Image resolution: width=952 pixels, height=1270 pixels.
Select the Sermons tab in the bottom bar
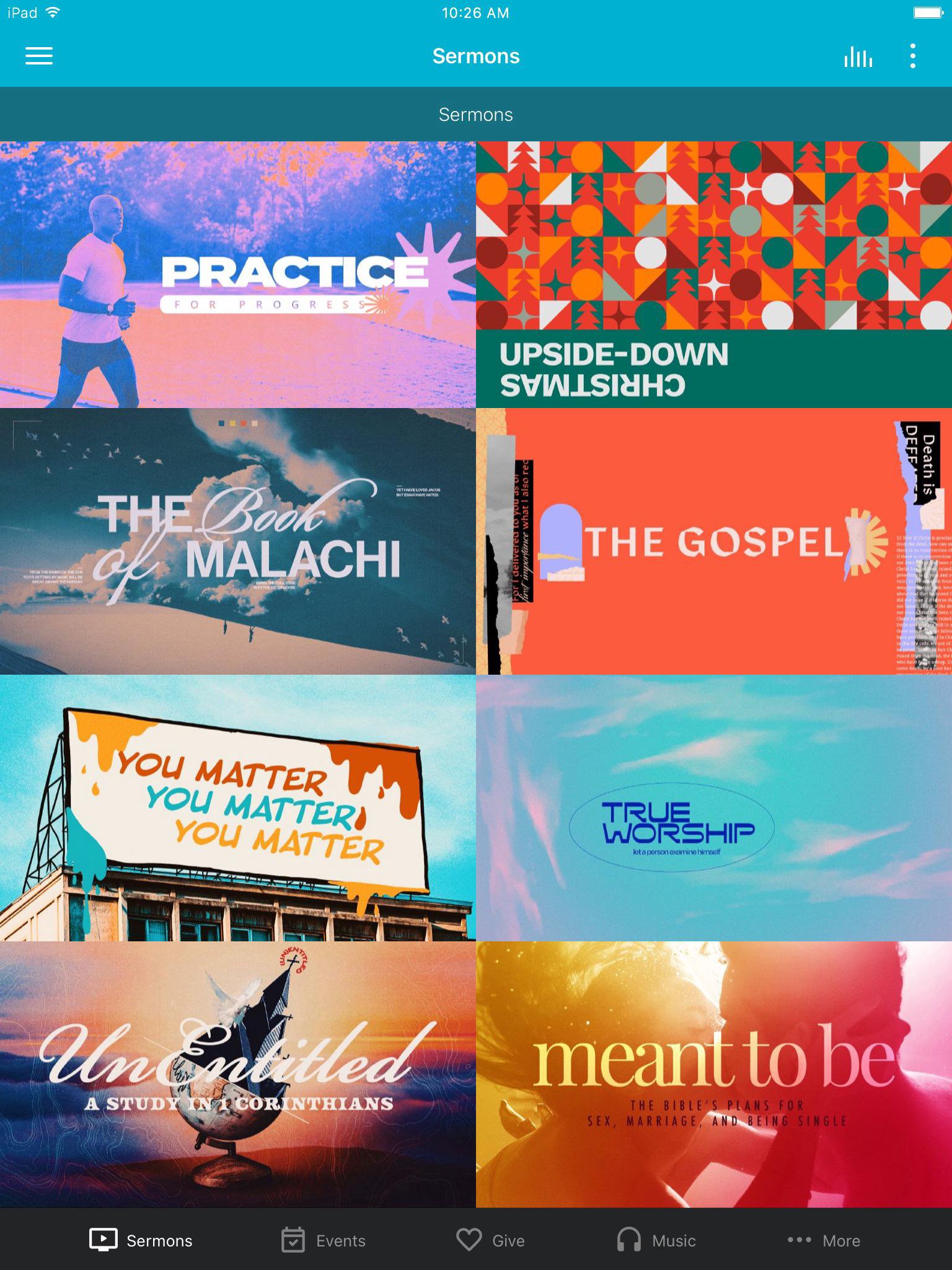141,1240
